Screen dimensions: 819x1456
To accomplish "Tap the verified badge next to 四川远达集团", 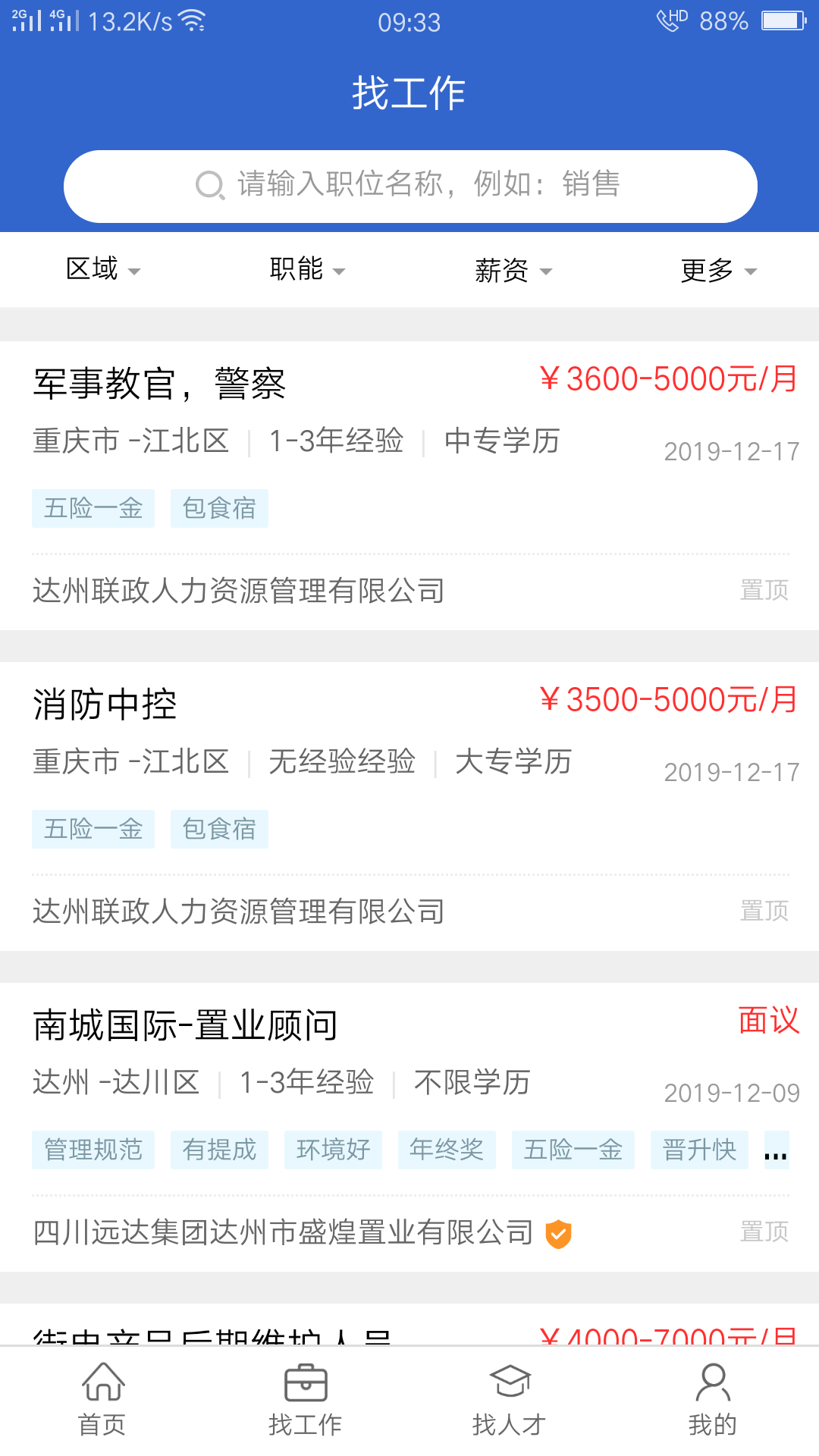I will [x=557, y=1232].
